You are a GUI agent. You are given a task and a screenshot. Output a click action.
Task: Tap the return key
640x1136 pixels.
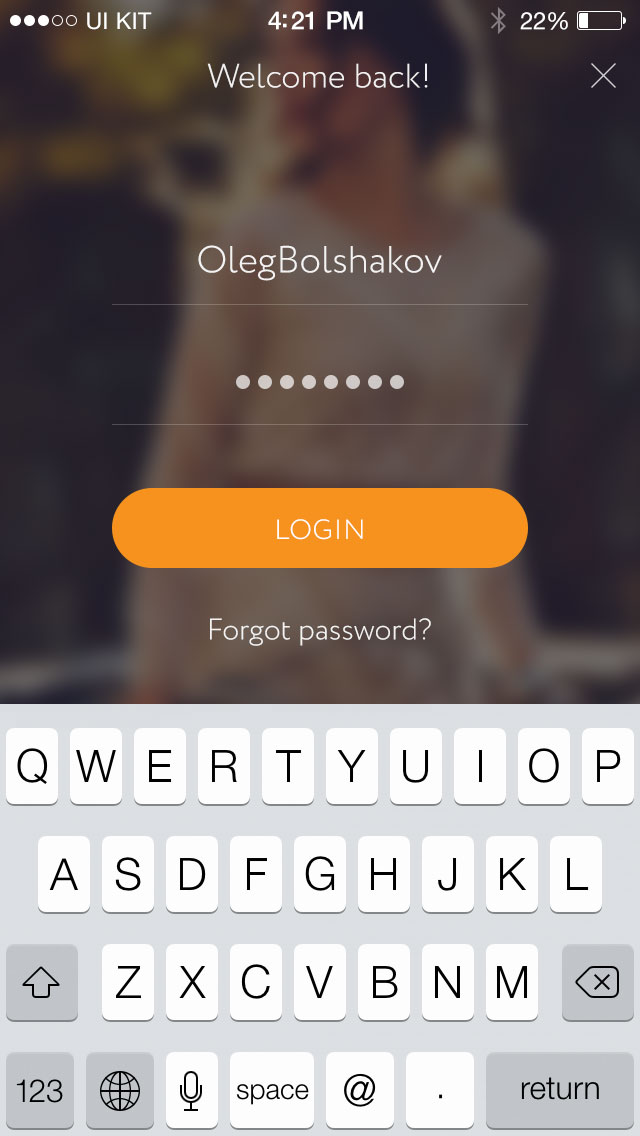coord(559,1089)
